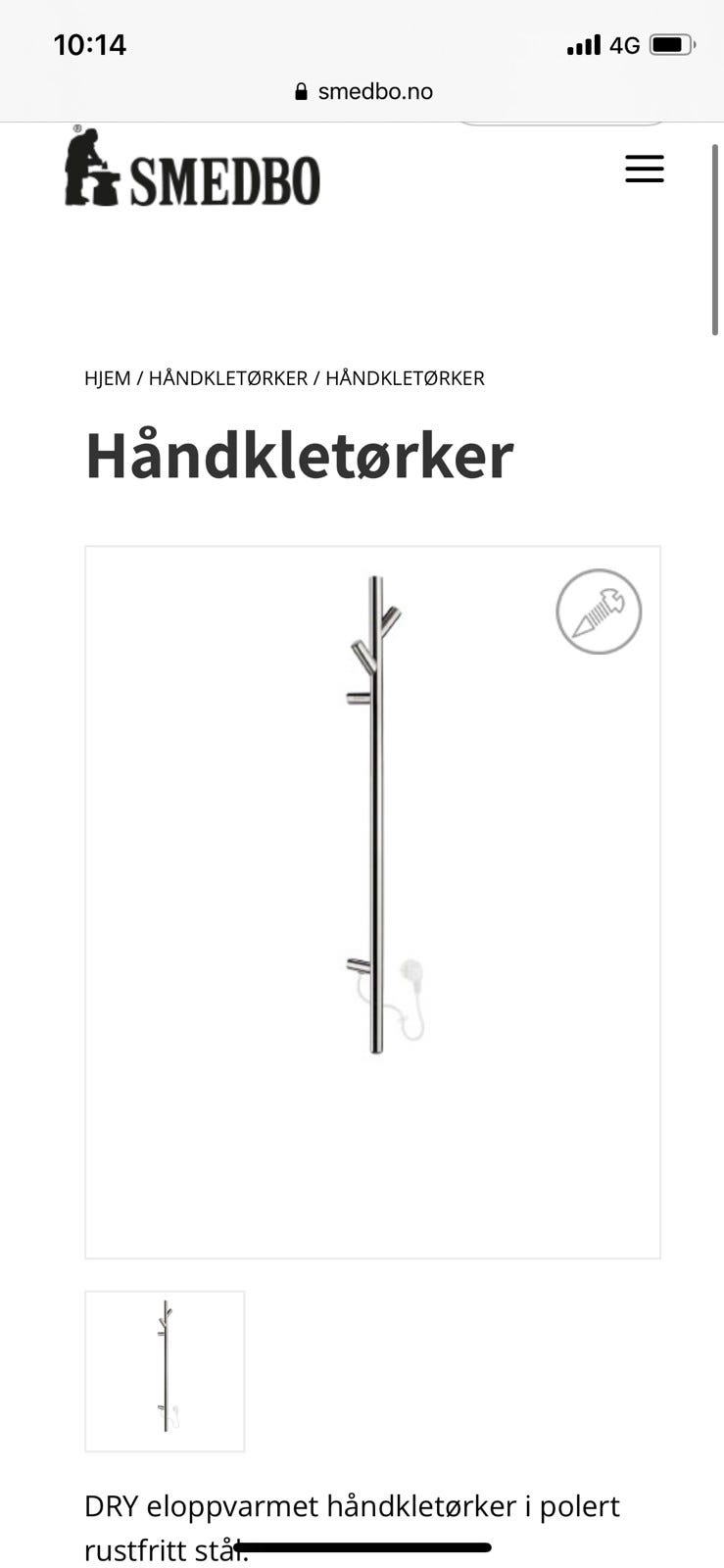The height and width of the screenshot is (1568, 724).
Task: Click the first HÅNDKLETØRKER breadcrumb
Action: pyautogui.click(x=227, y=377)
